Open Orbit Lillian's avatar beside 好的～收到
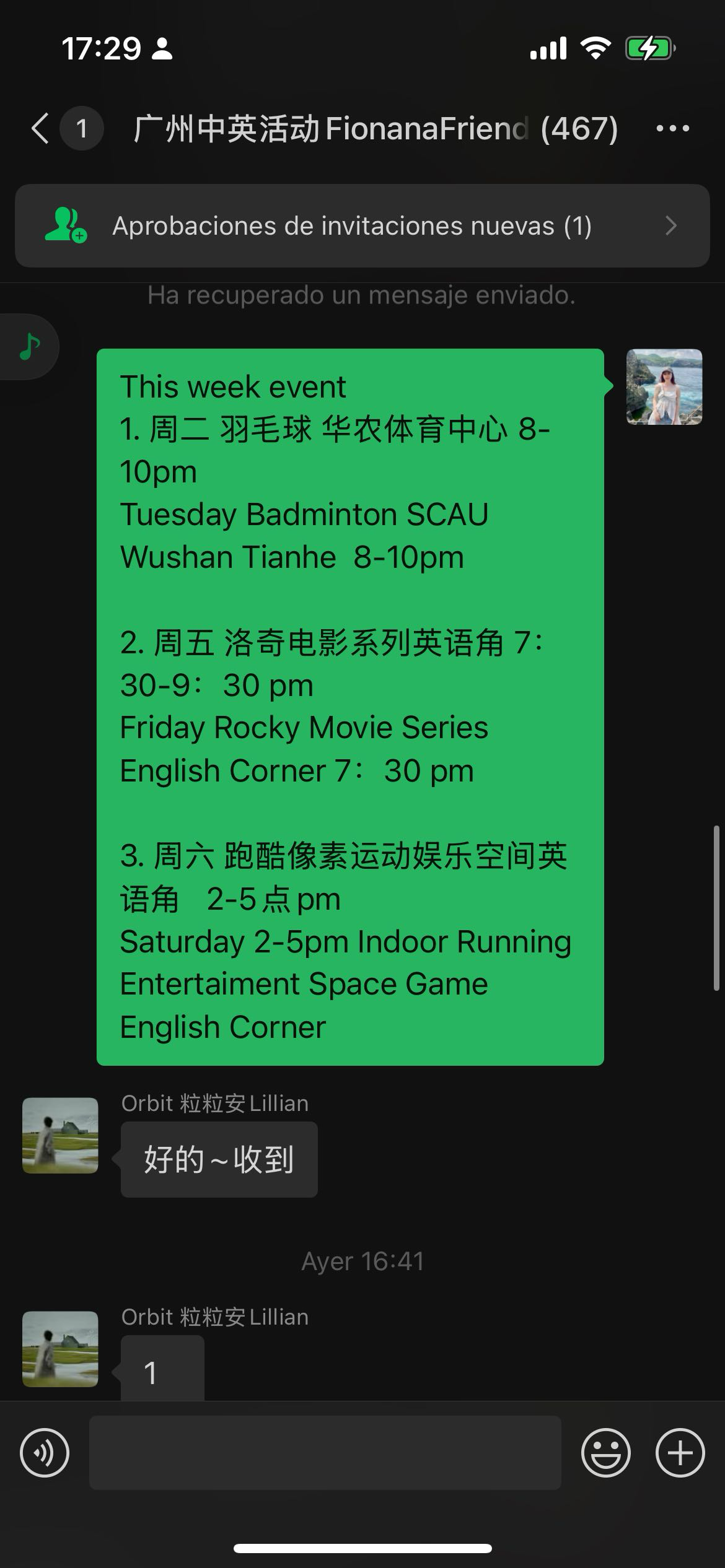The width and height of the screenshot is (725, 1568). click(x=60, y=1136)
